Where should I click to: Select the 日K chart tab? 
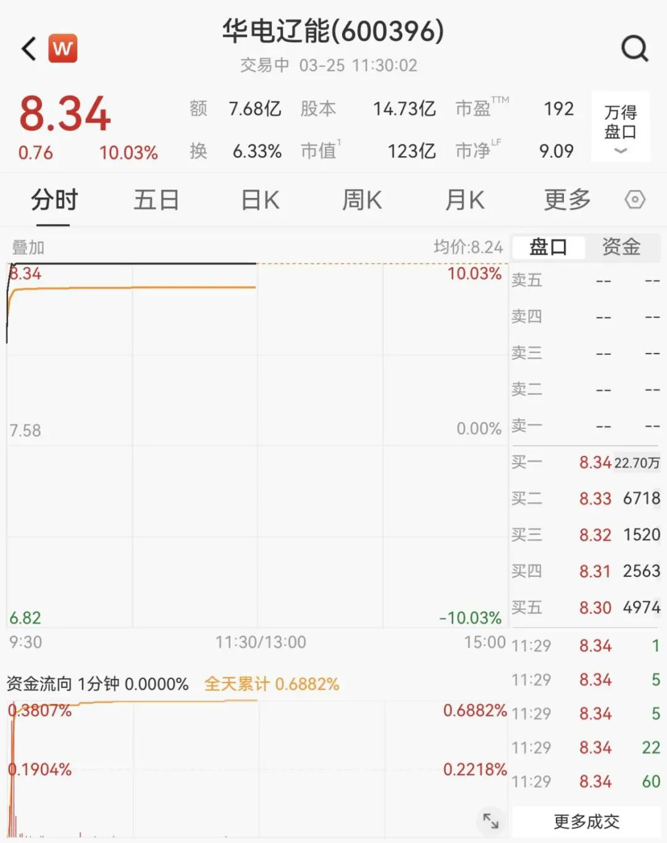tap(259, 200)
